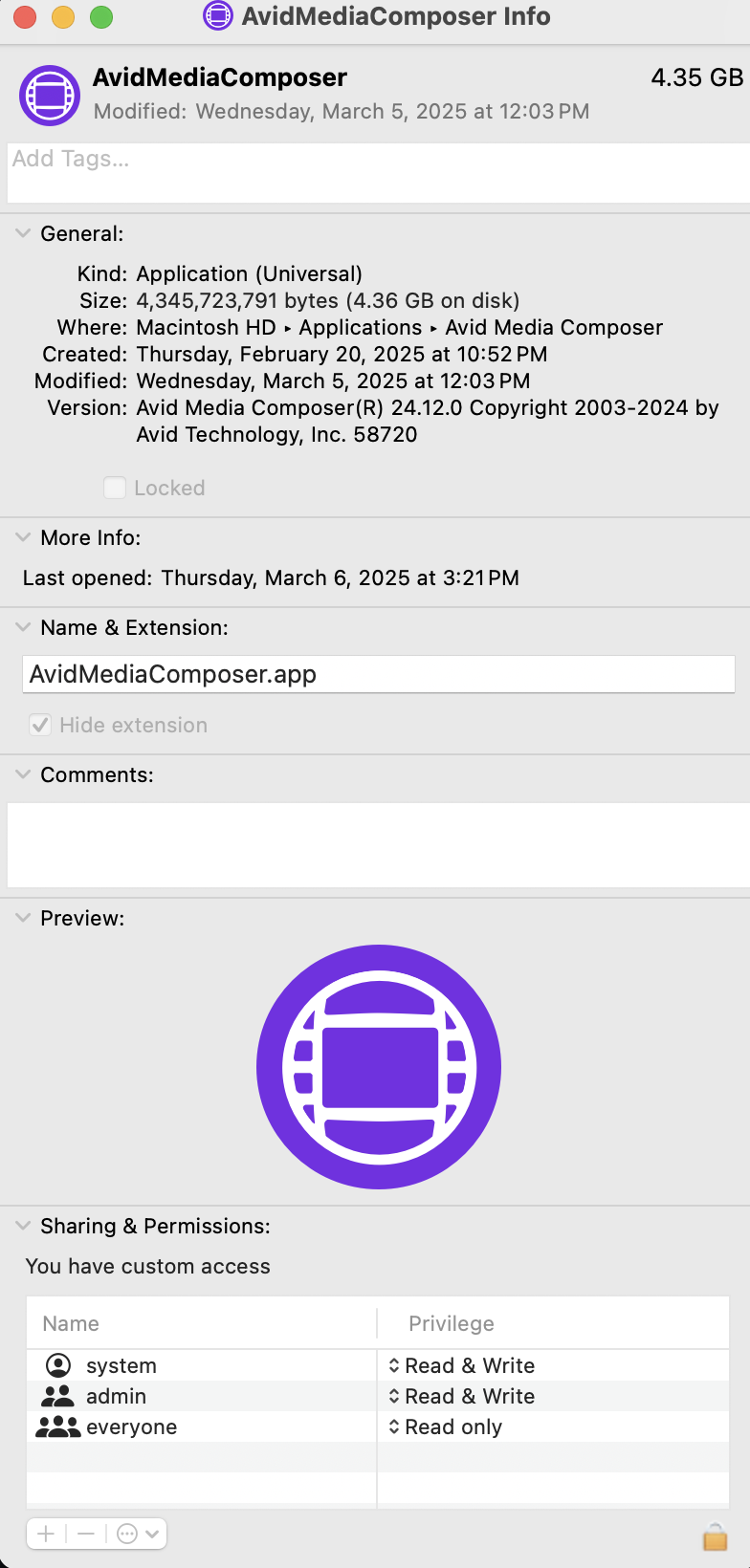Collapse the Name & Extension section
Image resolution: width=750 pixels, height=1568 pixels.
[x=23, y=627]
